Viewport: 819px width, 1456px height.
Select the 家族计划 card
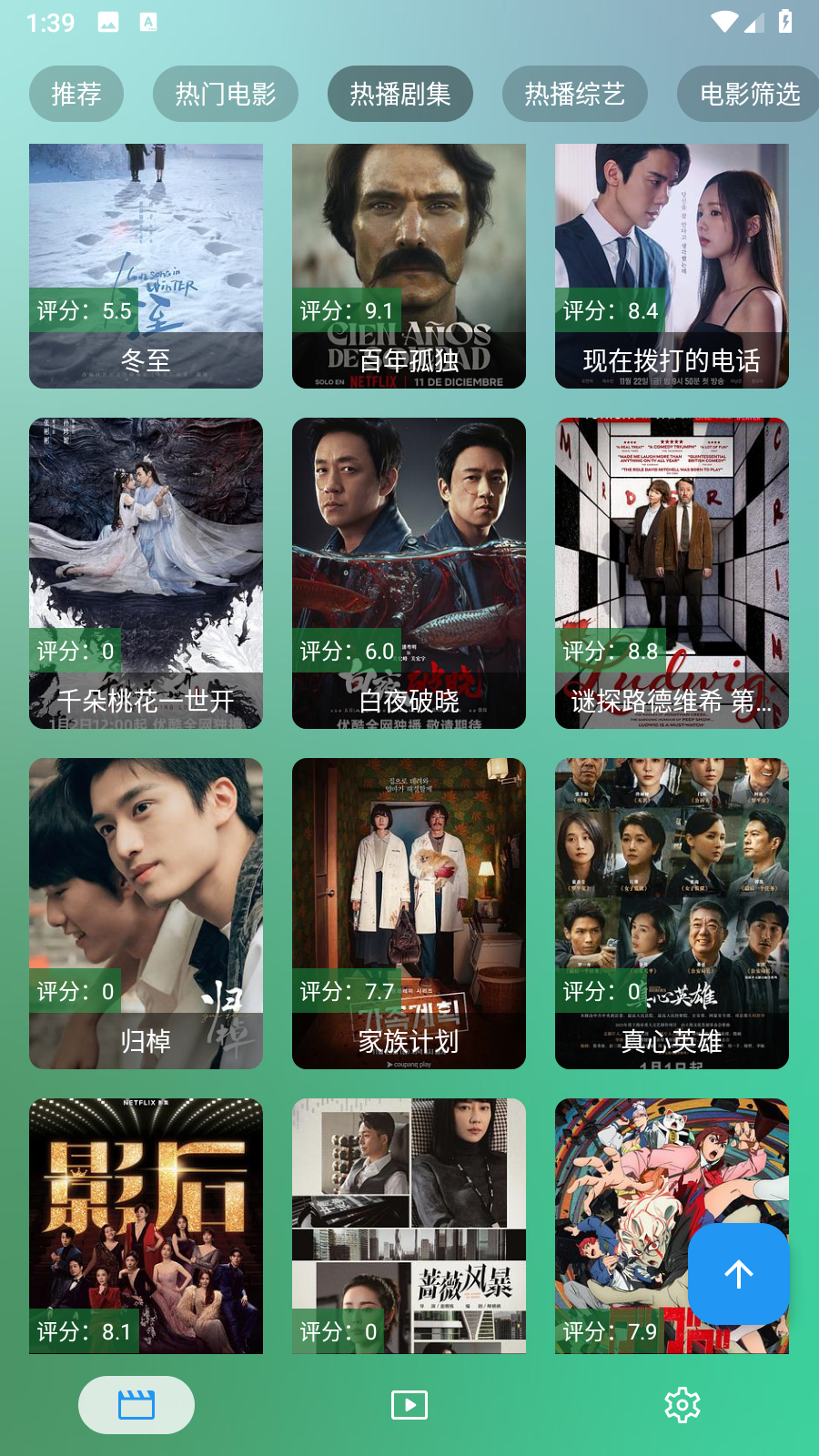[409, 914]
